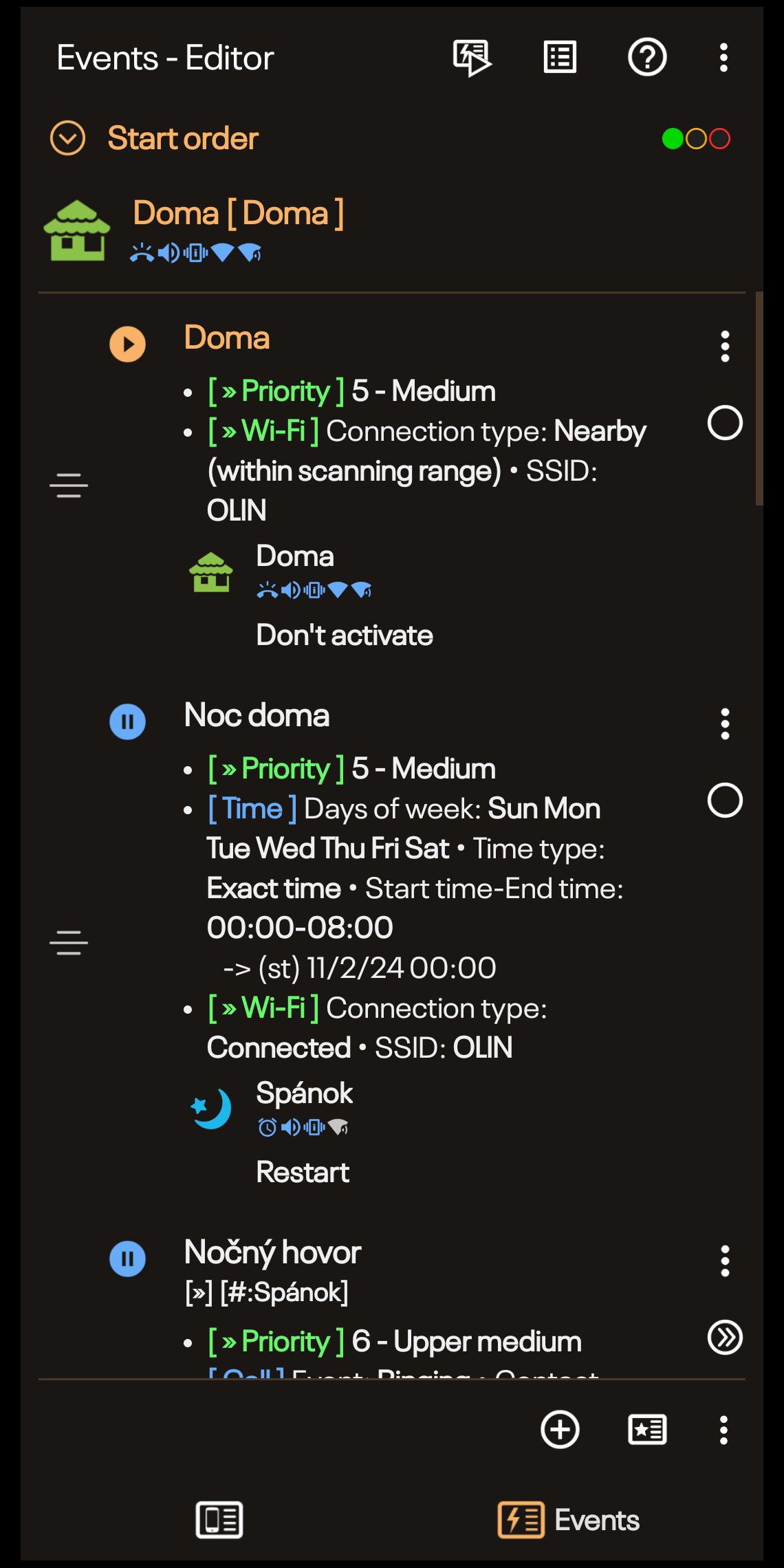Expand Nočný hovor details with double chevron
The image size is (784, 1568).
pyautogui.click(x=724, y=1337)
